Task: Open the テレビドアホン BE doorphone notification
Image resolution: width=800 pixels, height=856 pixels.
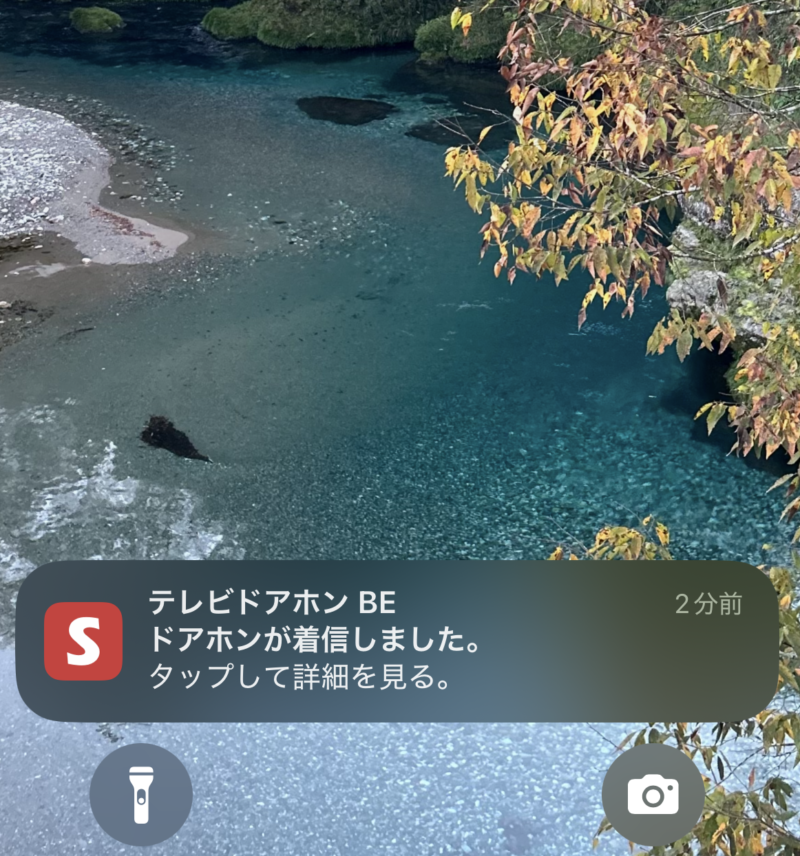Action: (397, 641)
